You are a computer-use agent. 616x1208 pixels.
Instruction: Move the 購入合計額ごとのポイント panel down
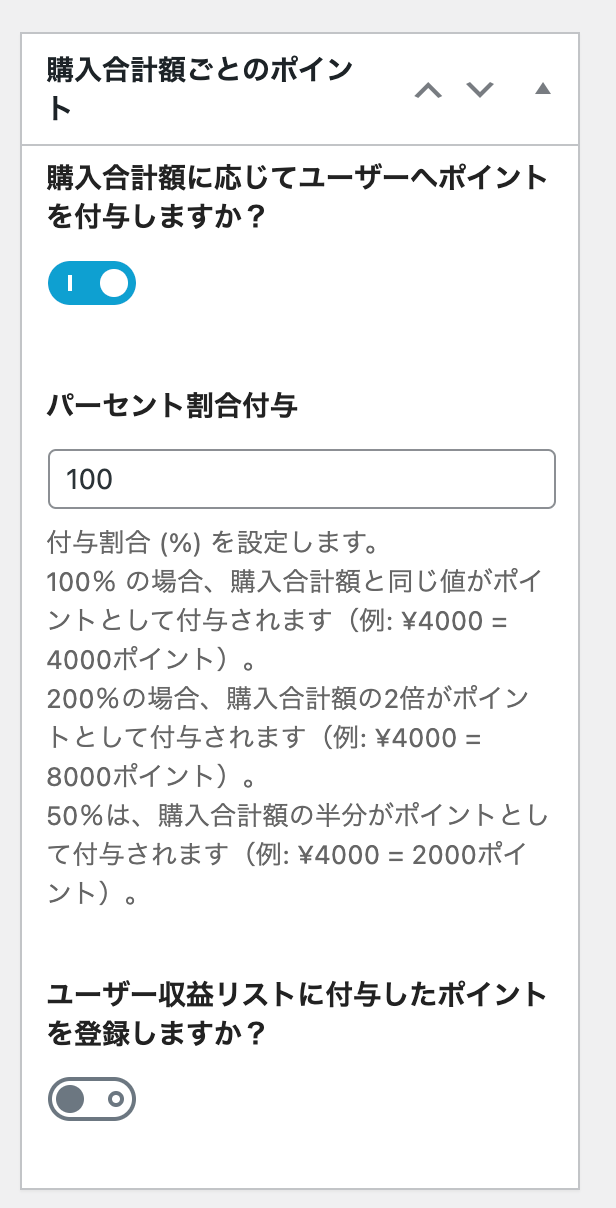(481, 90)
